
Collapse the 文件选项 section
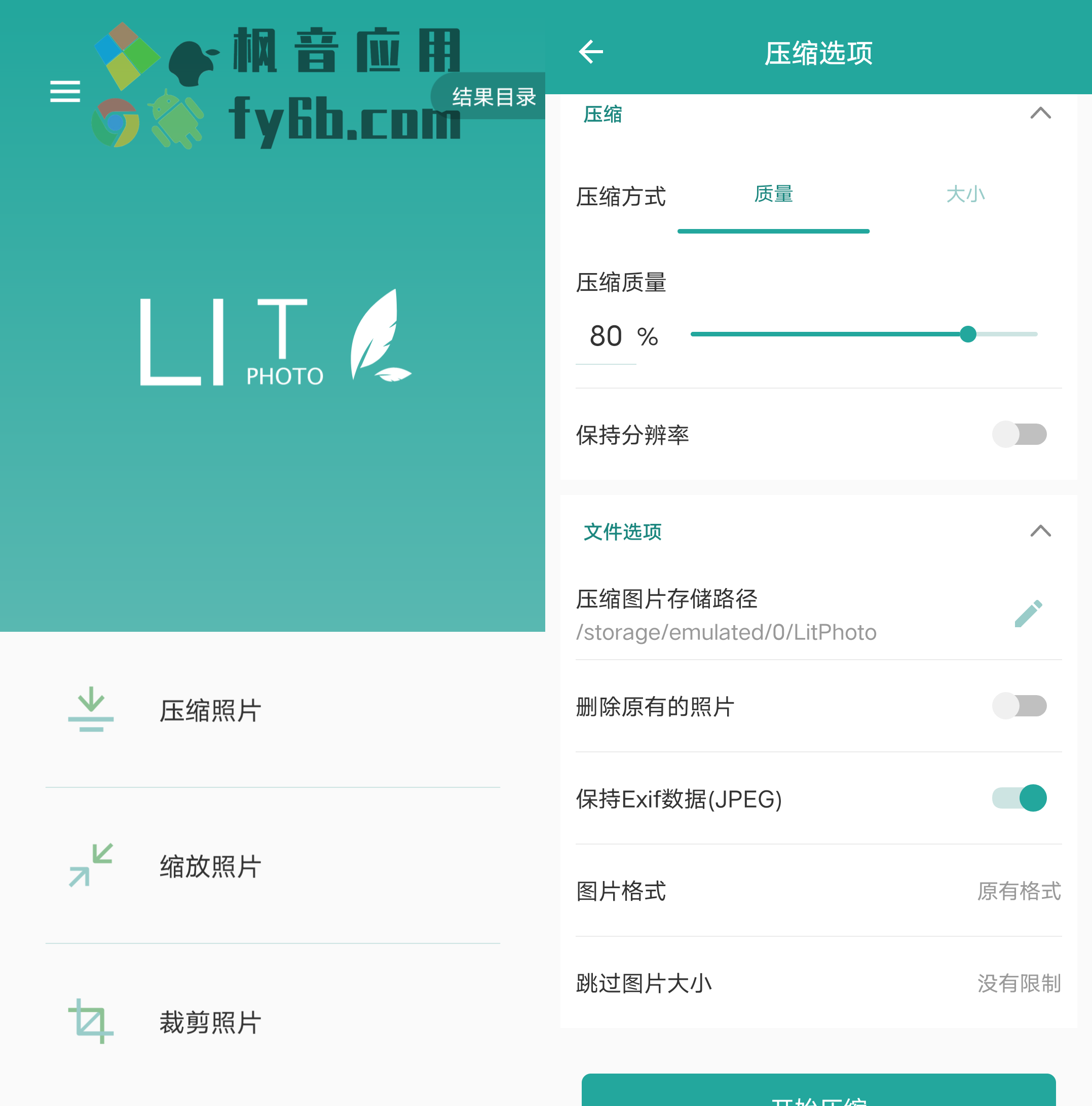(1040, 531)
